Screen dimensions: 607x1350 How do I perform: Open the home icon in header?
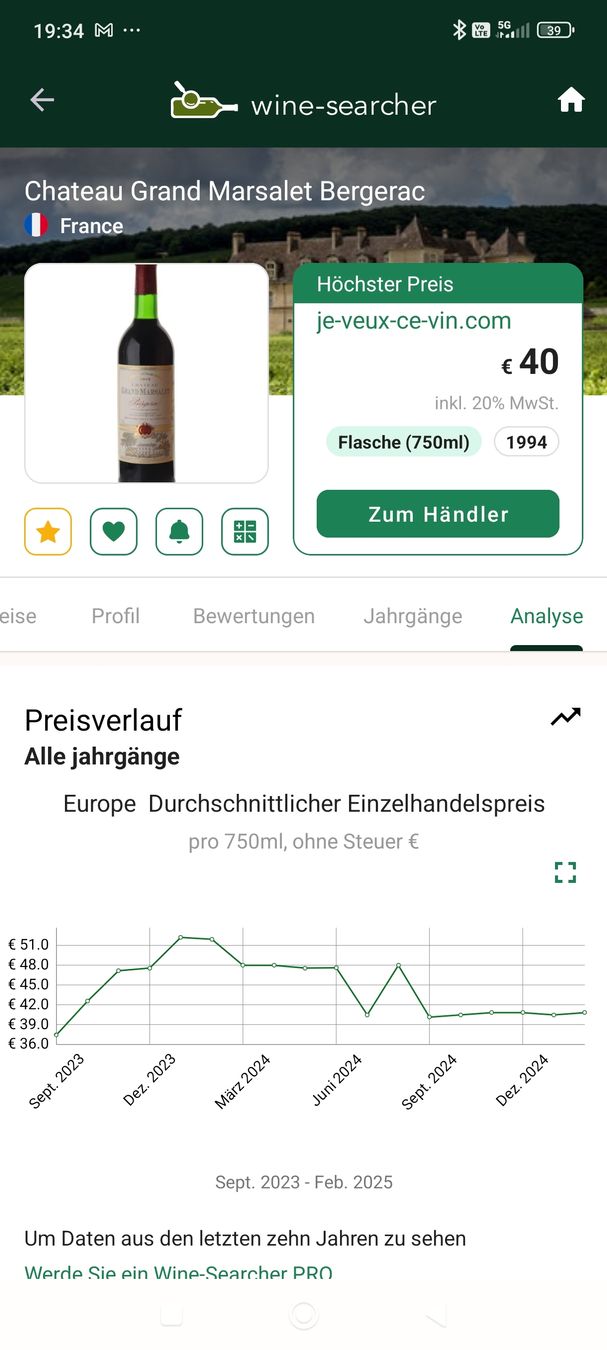571,100
